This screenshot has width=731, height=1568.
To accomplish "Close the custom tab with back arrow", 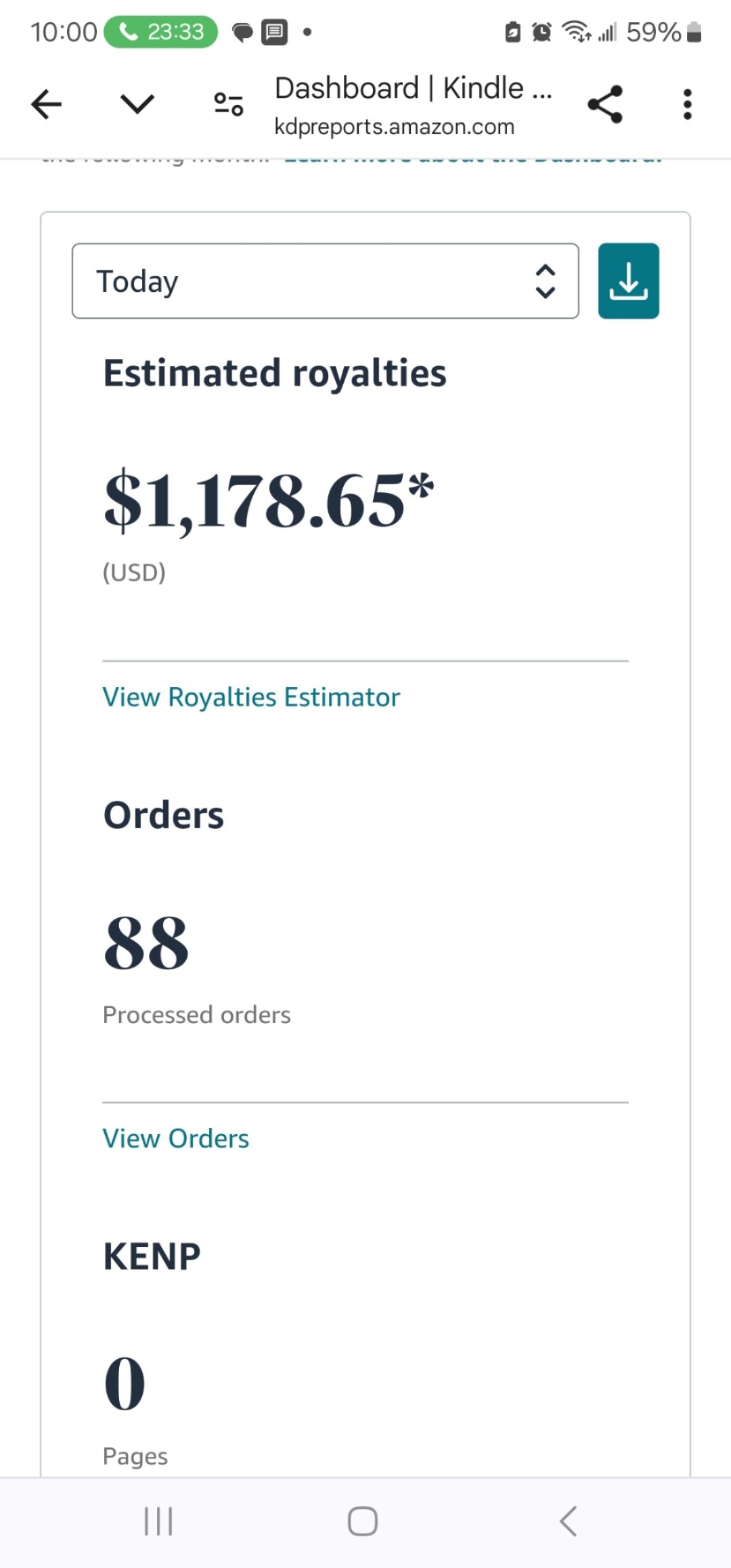I will coord(46,104).
